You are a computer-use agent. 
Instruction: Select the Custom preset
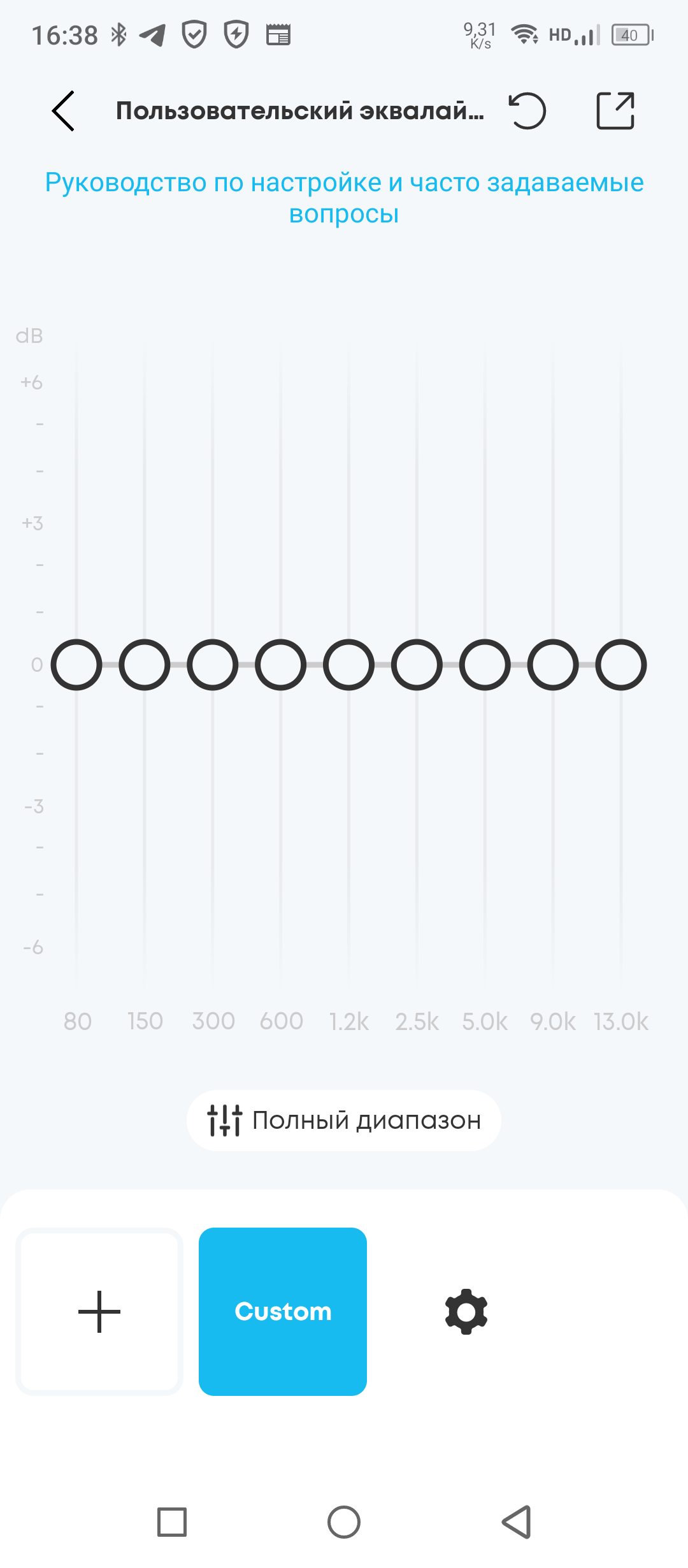(x=283, y=1312)
